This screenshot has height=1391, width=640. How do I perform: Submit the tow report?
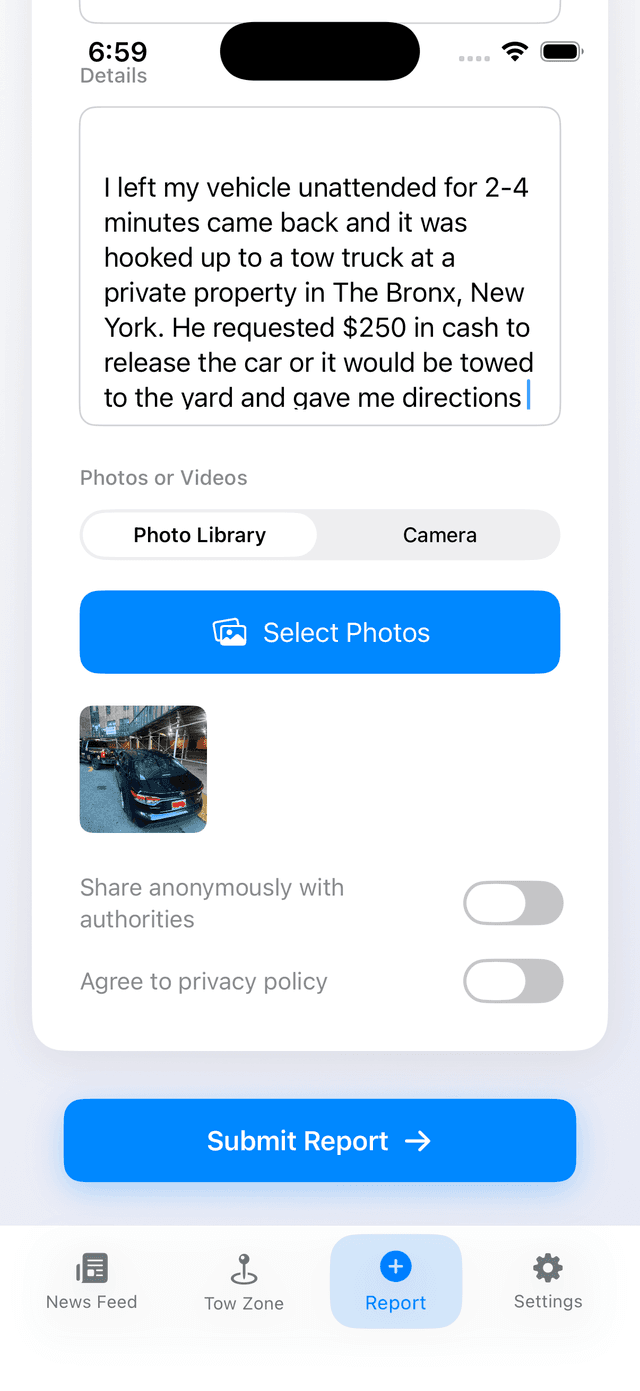pos(320,1141)
